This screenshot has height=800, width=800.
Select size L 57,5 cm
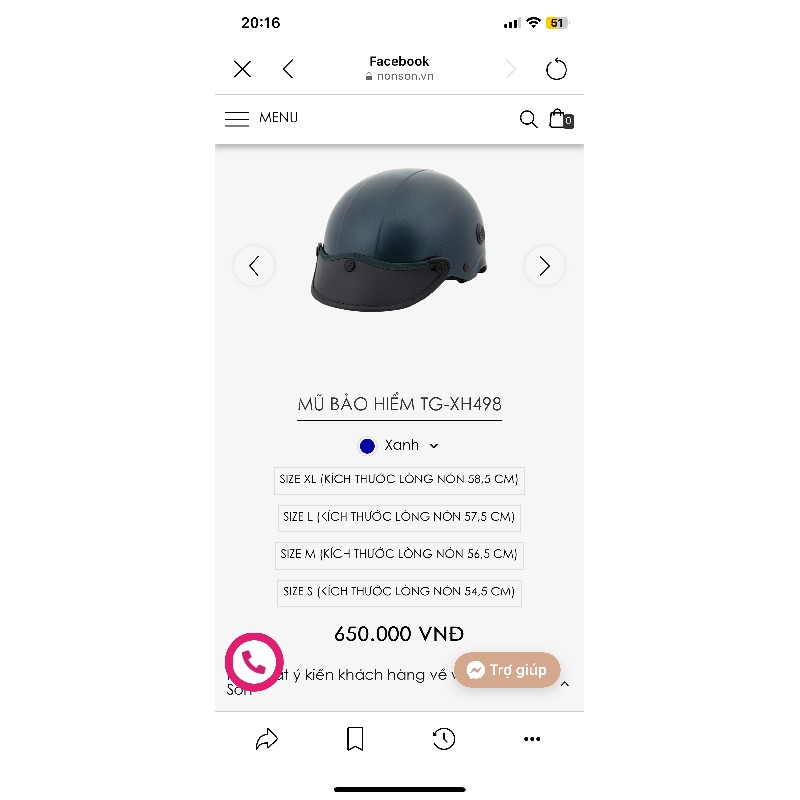click(x=399, y=517)
